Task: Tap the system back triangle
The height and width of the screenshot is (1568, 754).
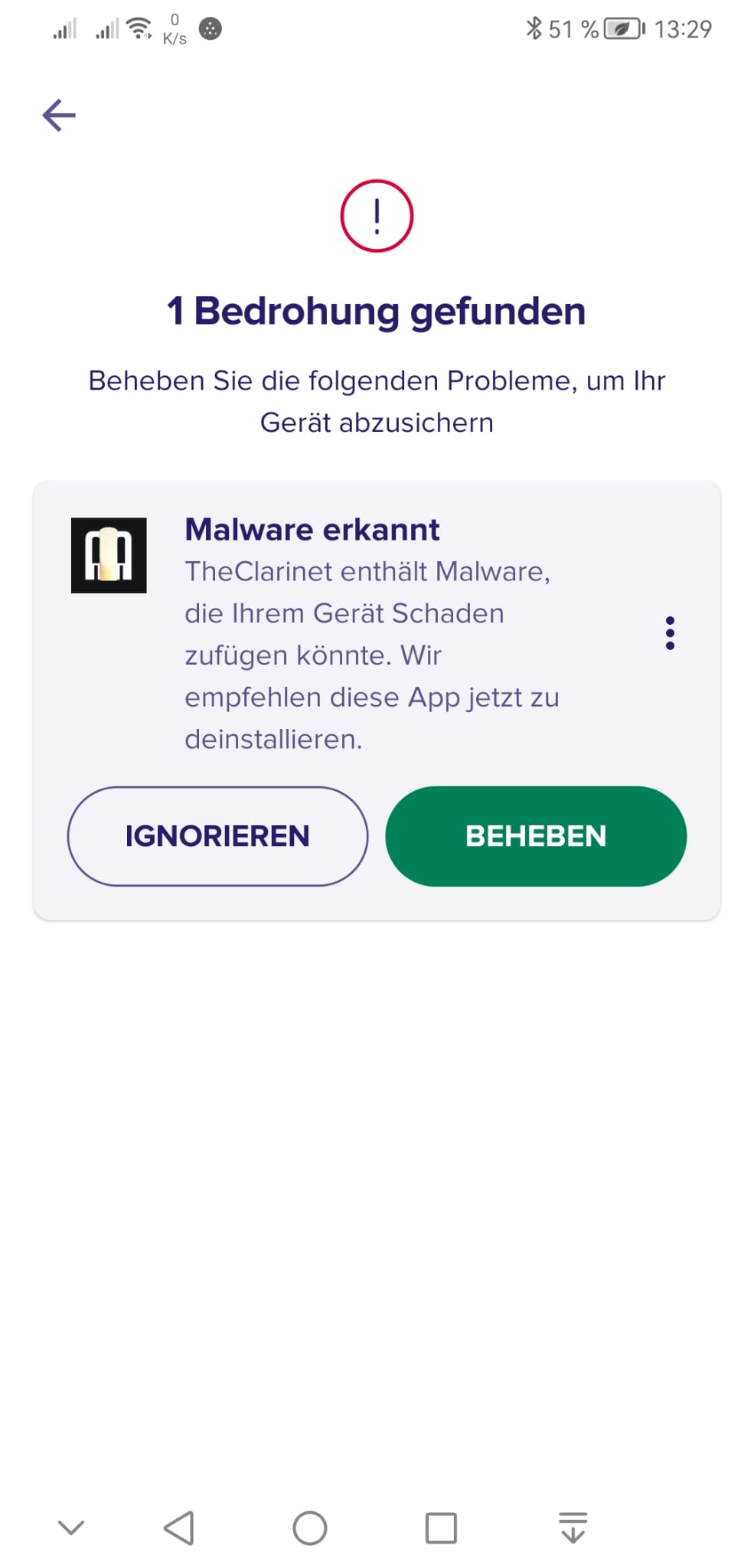Action: click(x=179, y=1528)
